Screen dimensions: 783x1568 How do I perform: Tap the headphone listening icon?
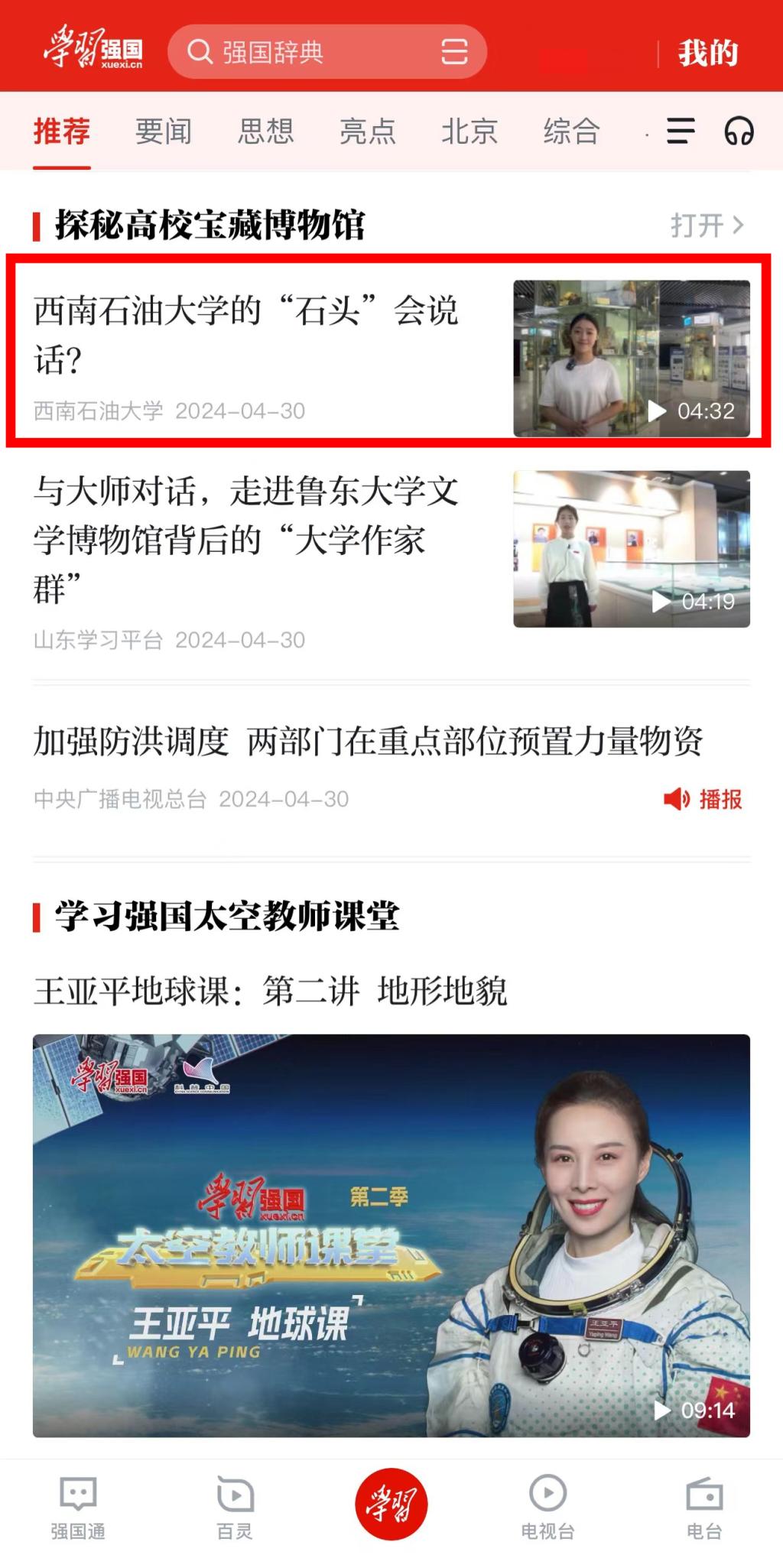[739, 131]
